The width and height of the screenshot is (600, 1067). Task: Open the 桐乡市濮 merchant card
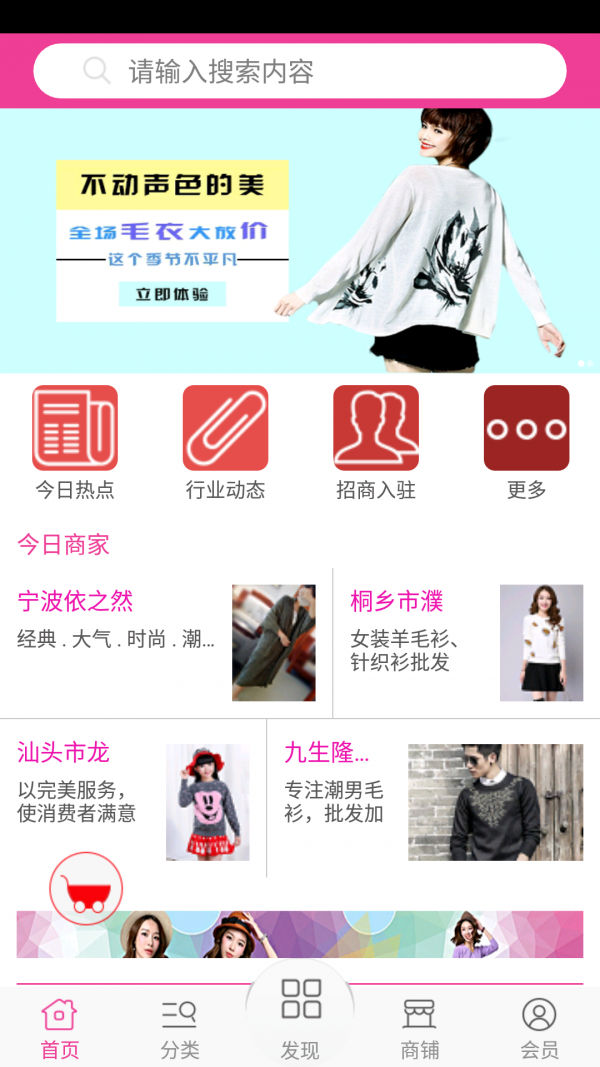[x=466, y=642]
